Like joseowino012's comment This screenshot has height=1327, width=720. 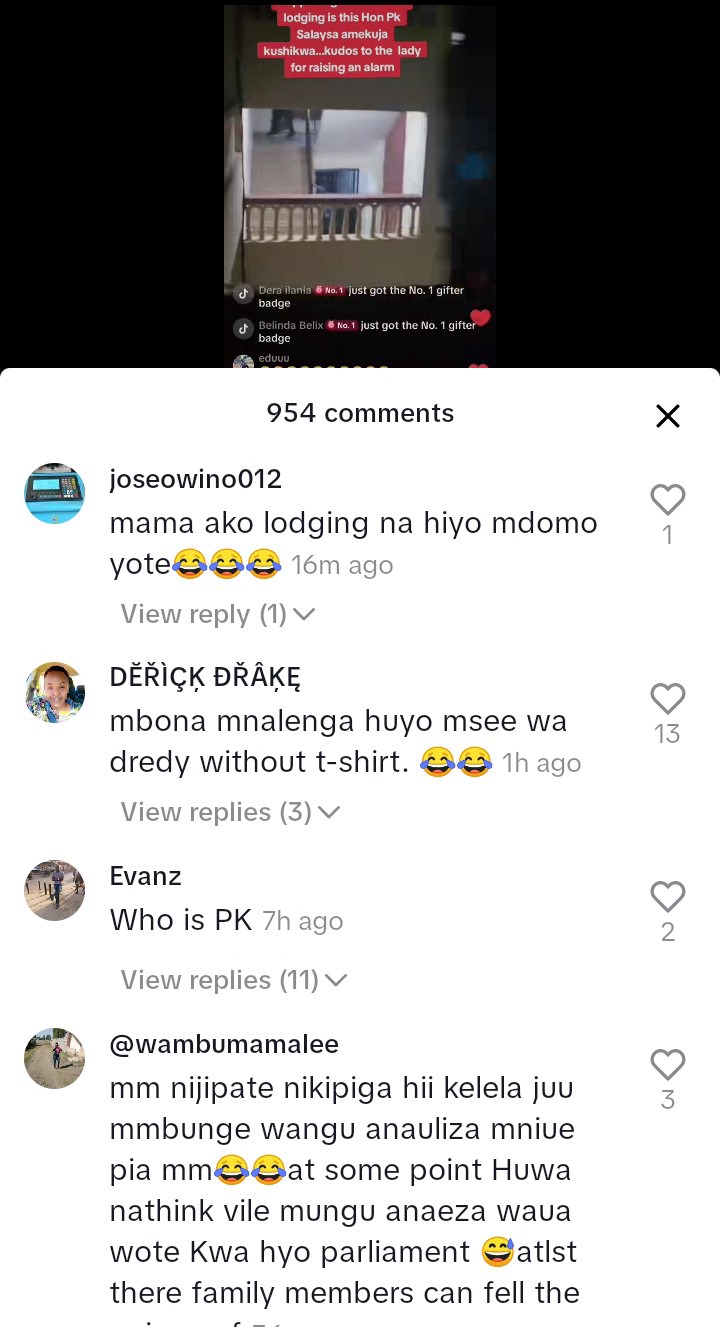(667, 500)
